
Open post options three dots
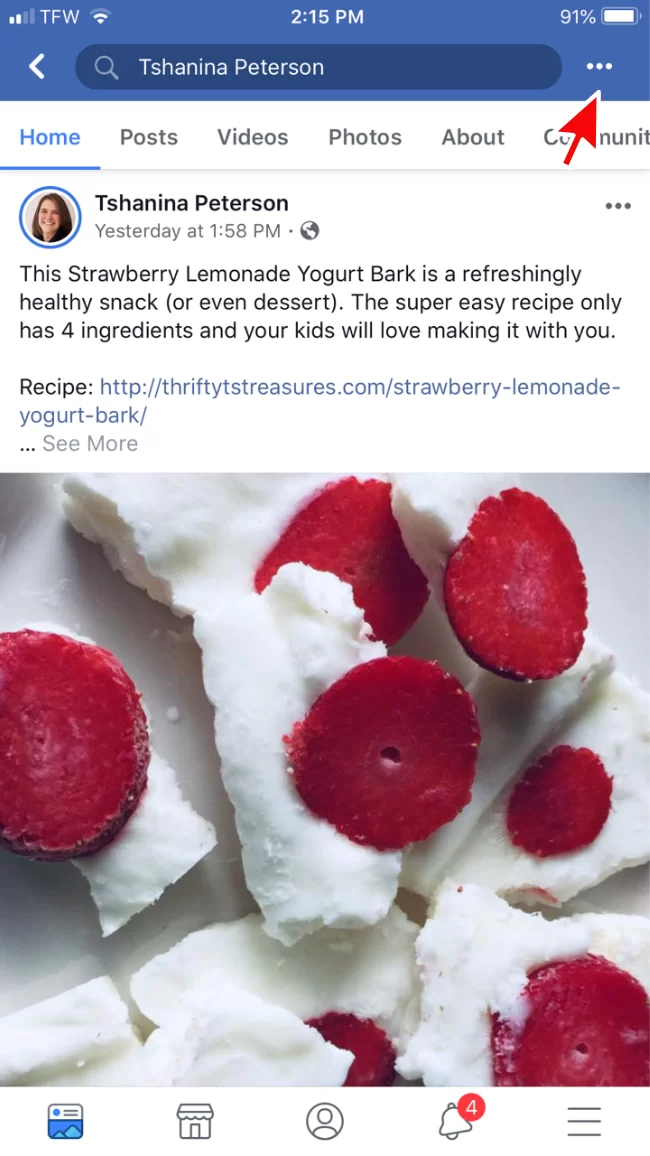tap(618, 207)
